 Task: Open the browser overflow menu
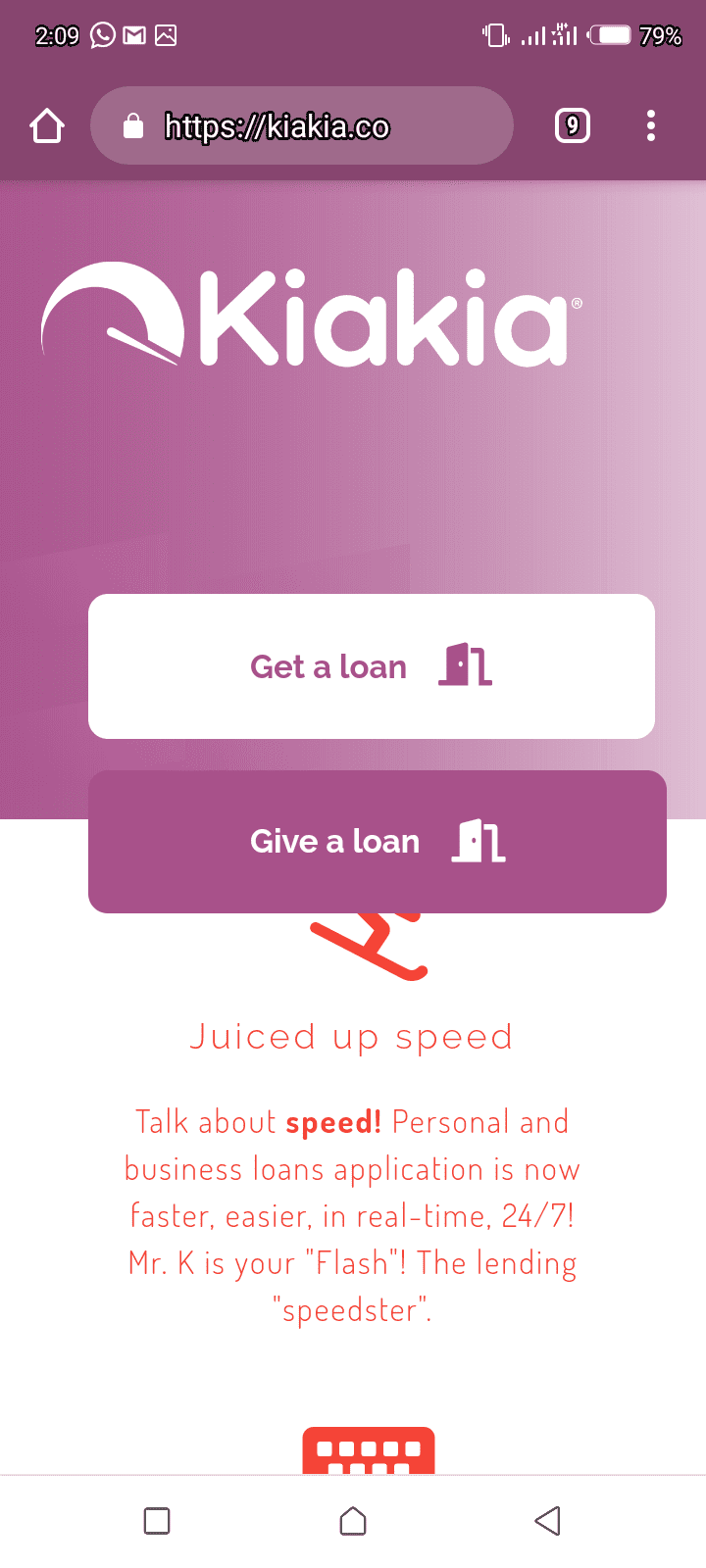(x=651, y=125)
